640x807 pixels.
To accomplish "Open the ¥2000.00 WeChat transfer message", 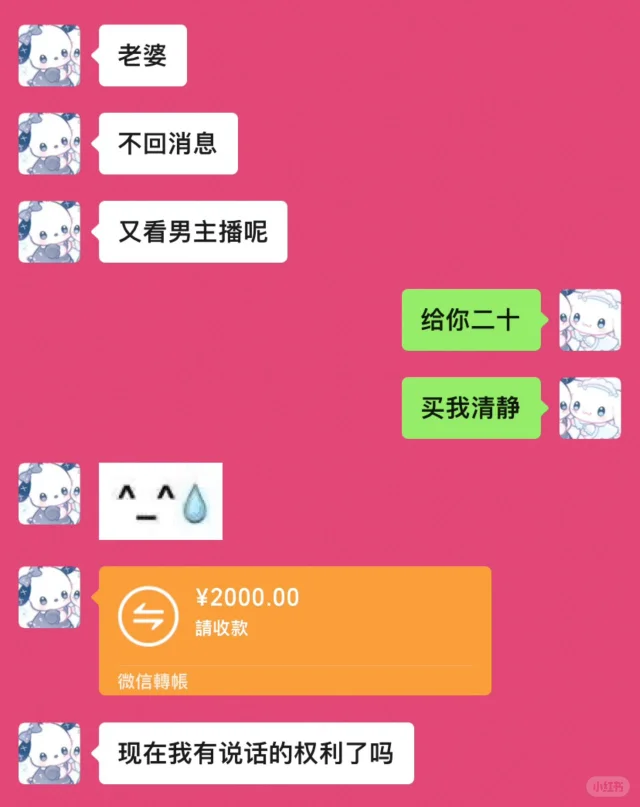I will [295, 630].
